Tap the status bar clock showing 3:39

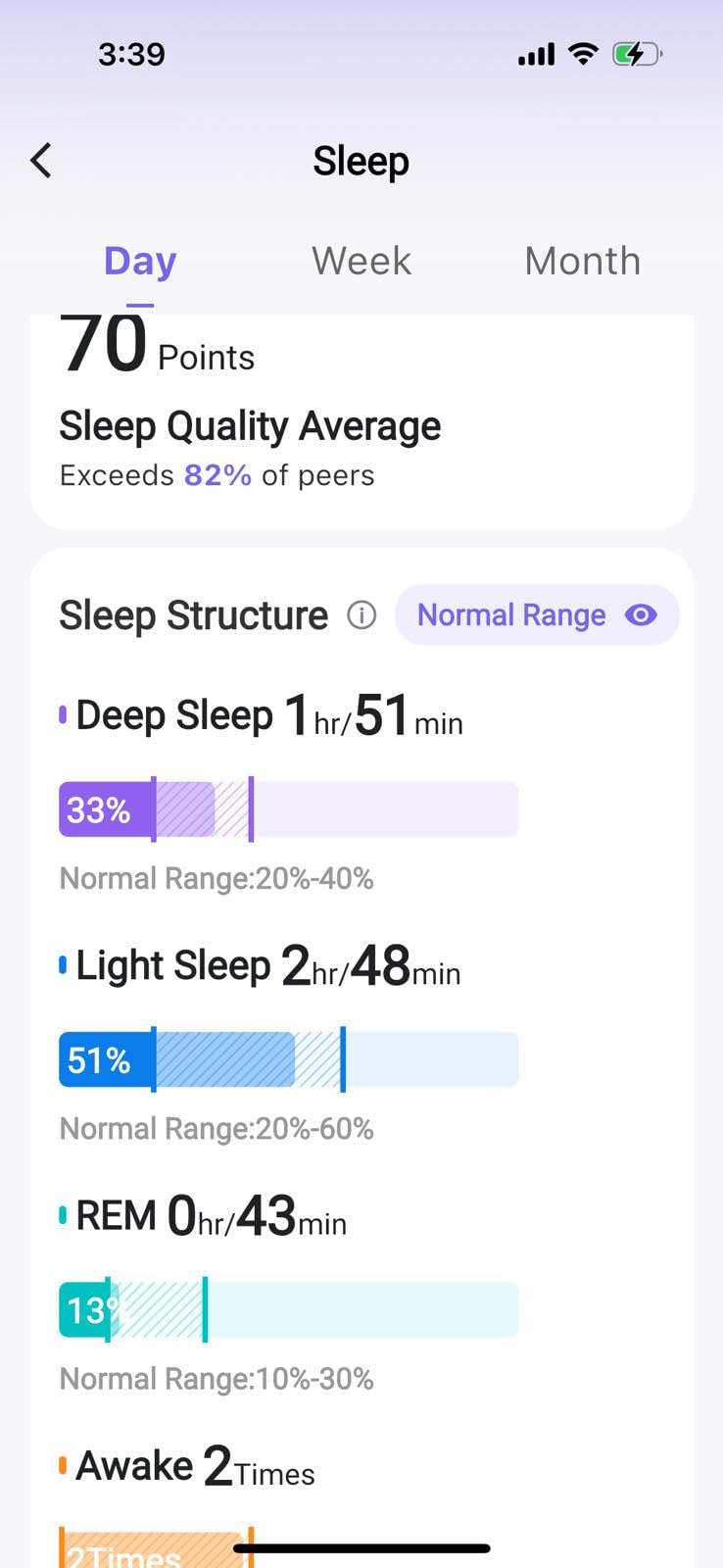(x=132, y=54)
